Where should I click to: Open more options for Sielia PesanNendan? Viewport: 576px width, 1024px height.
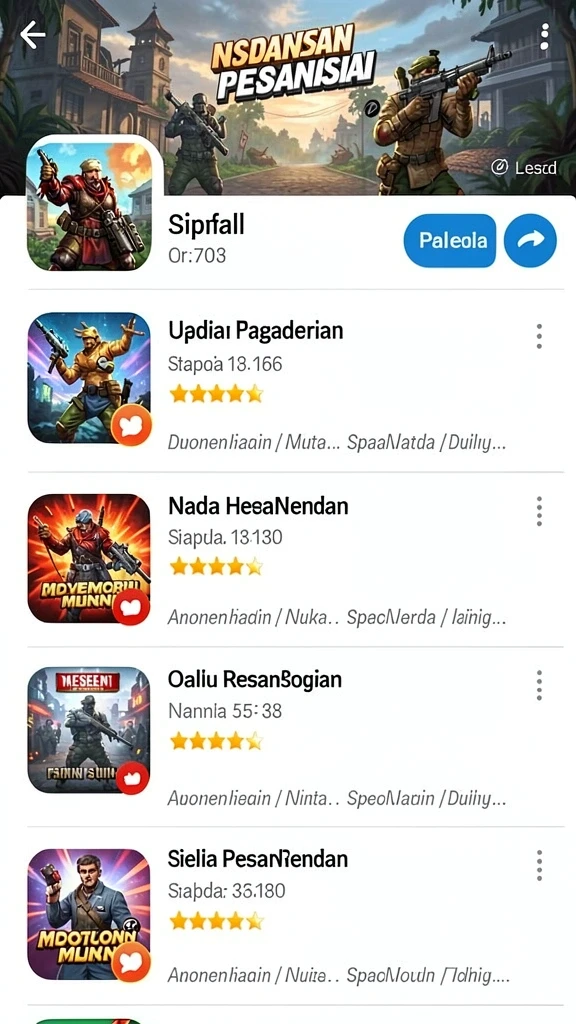(539, 865)
